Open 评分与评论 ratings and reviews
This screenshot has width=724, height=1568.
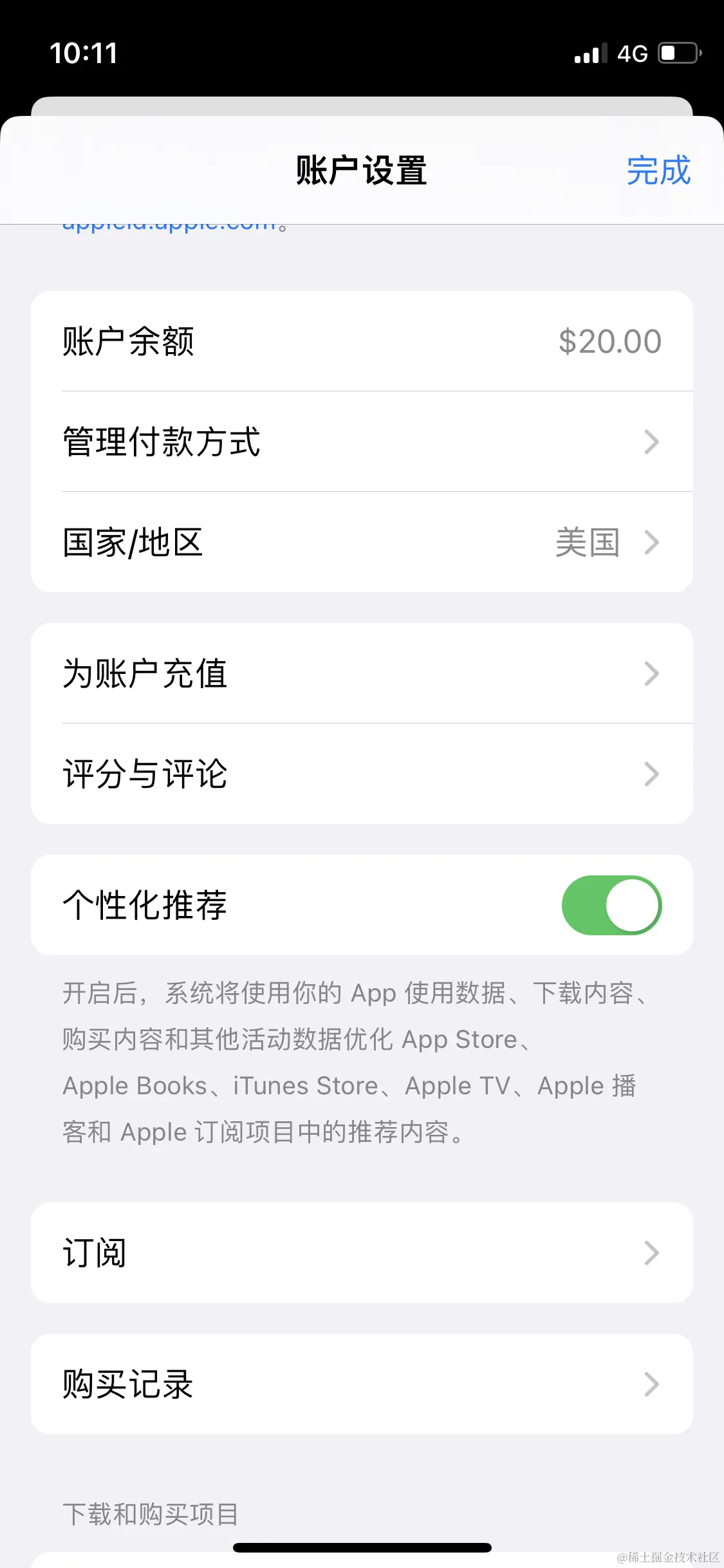(x=362, y=774)
